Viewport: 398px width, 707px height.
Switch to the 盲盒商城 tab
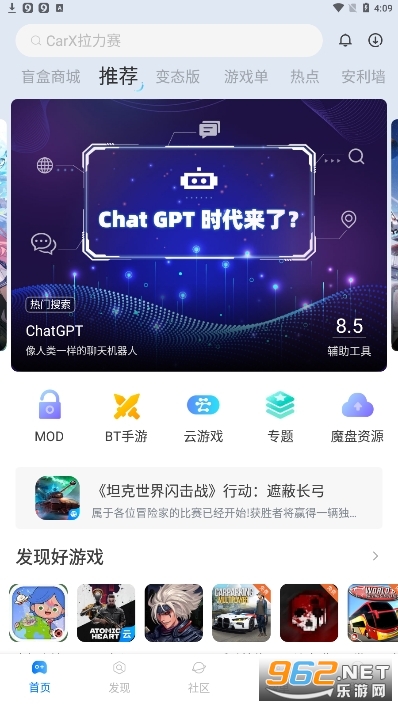point(51,77)
